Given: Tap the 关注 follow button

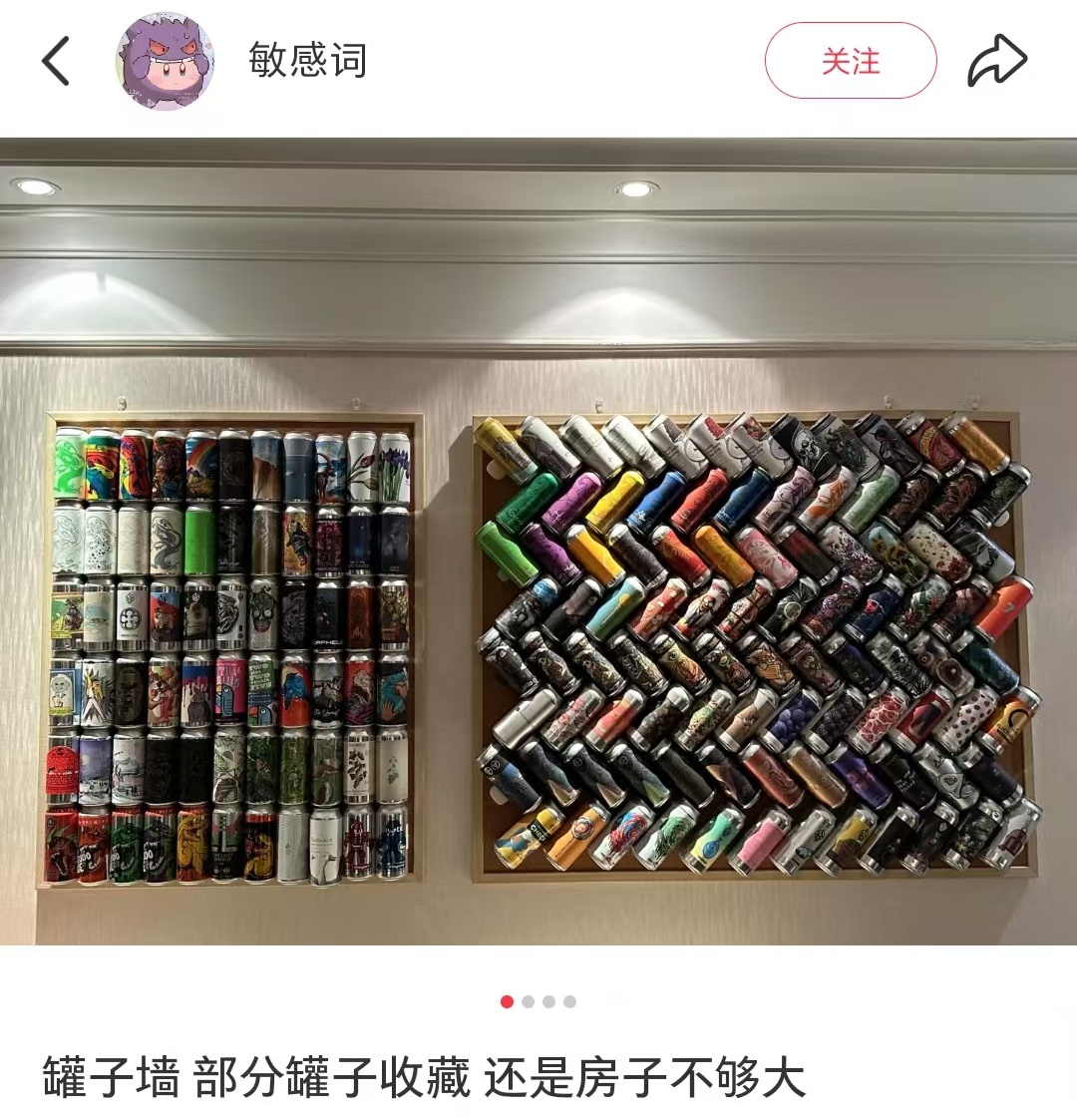Looking at the screenshot, I should point(850,61).
